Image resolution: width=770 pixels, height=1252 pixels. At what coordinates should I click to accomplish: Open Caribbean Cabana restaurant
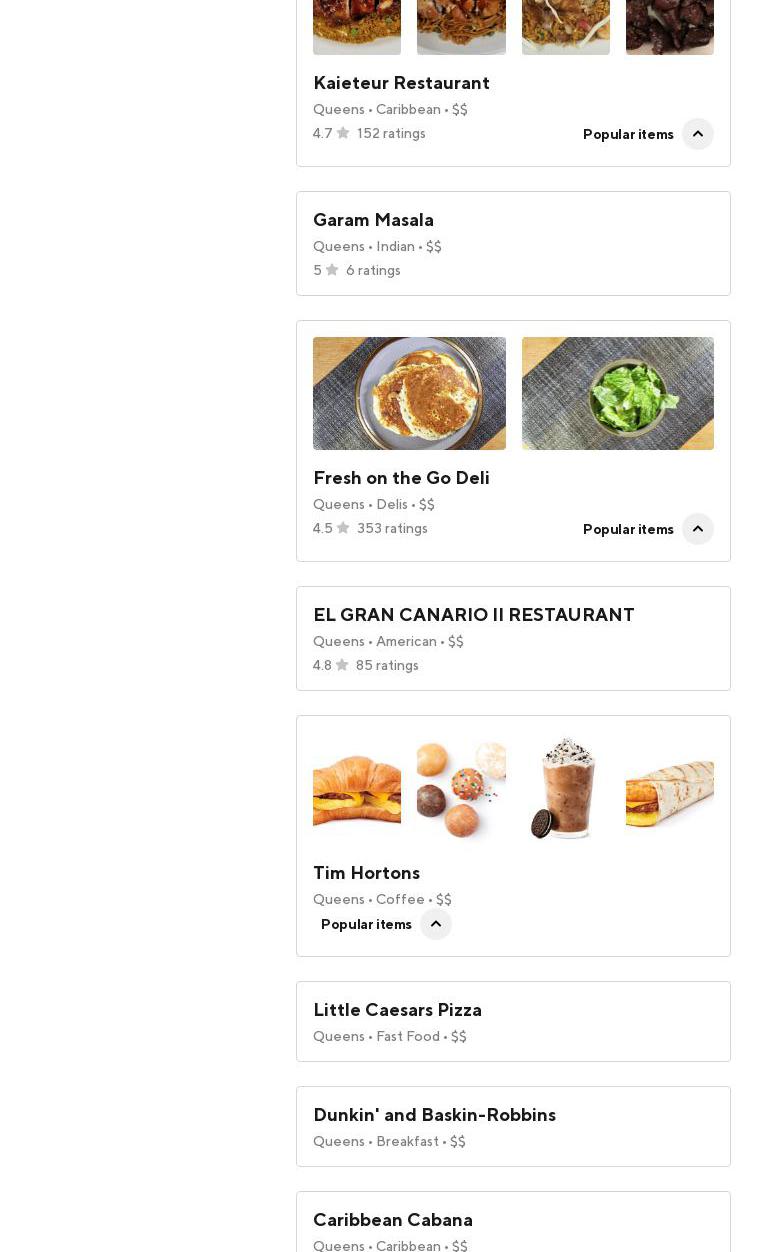pos(392,1220)
